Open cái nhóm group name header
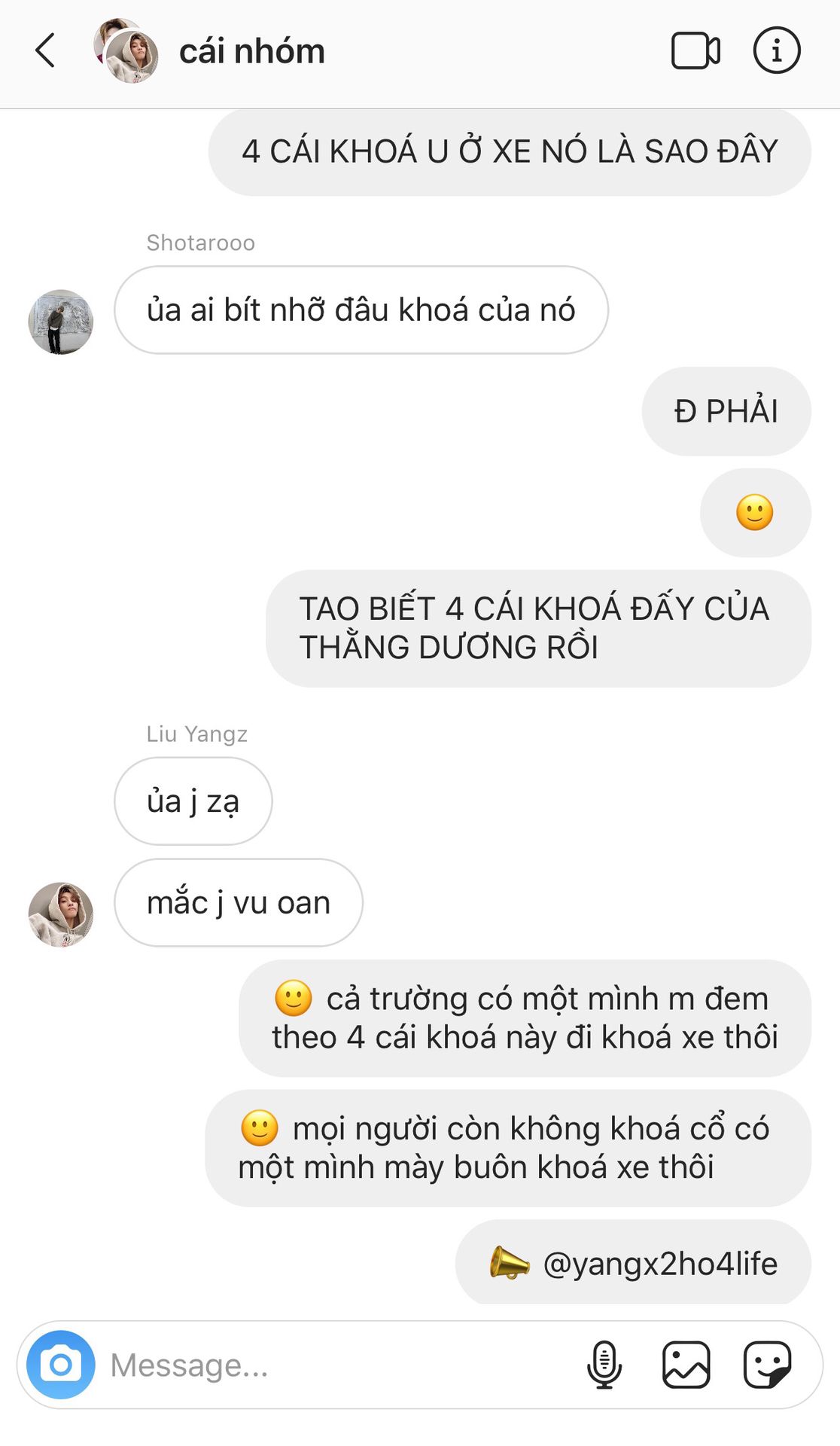 (251, 51)
